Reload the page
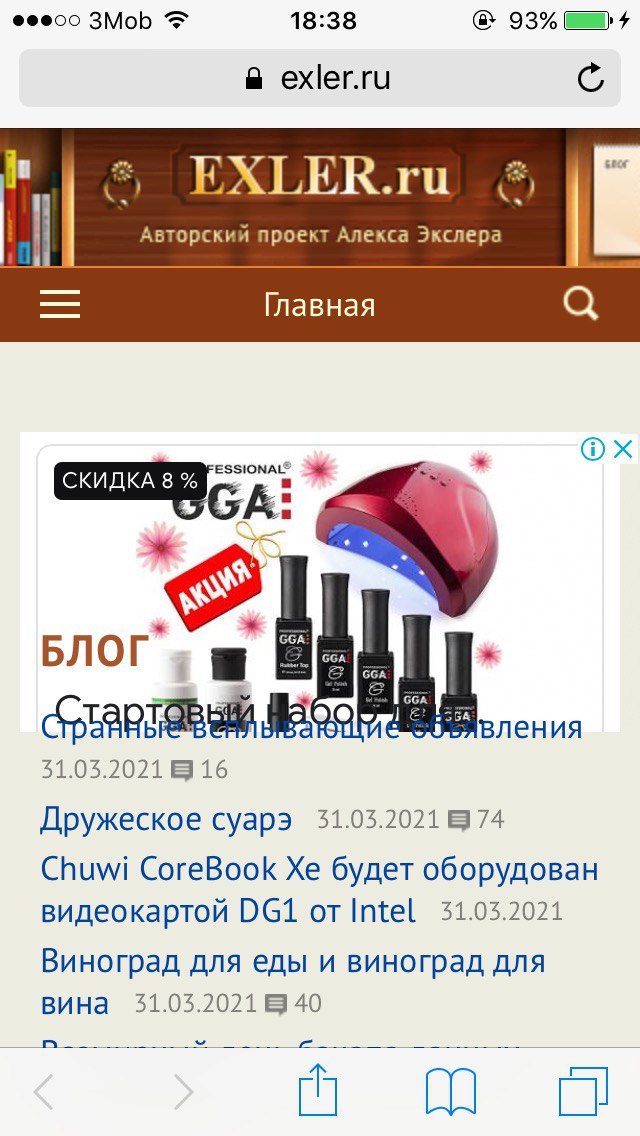 [x=591, y=78]
